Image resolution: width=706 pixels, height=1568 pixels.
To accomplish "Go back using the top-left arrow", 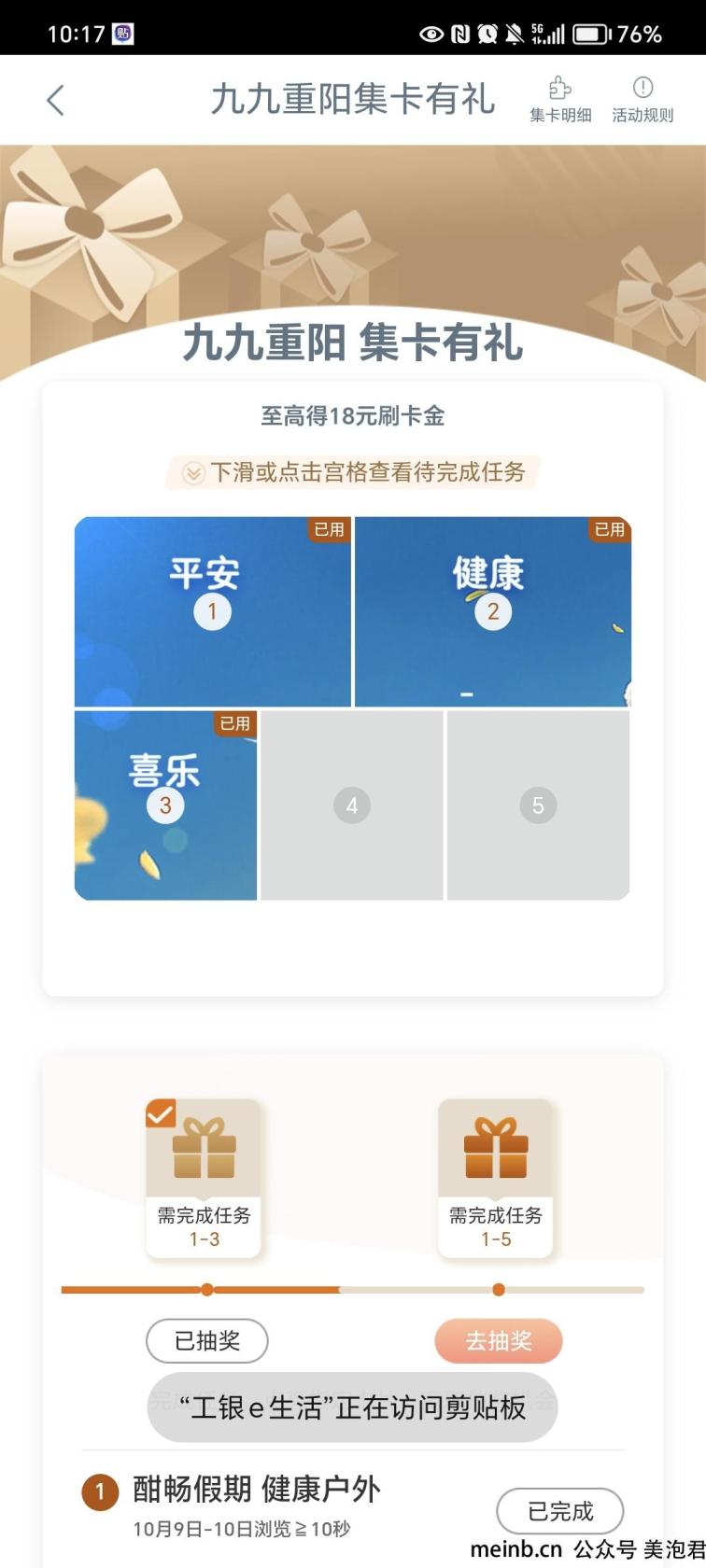I will pos(56,100).
